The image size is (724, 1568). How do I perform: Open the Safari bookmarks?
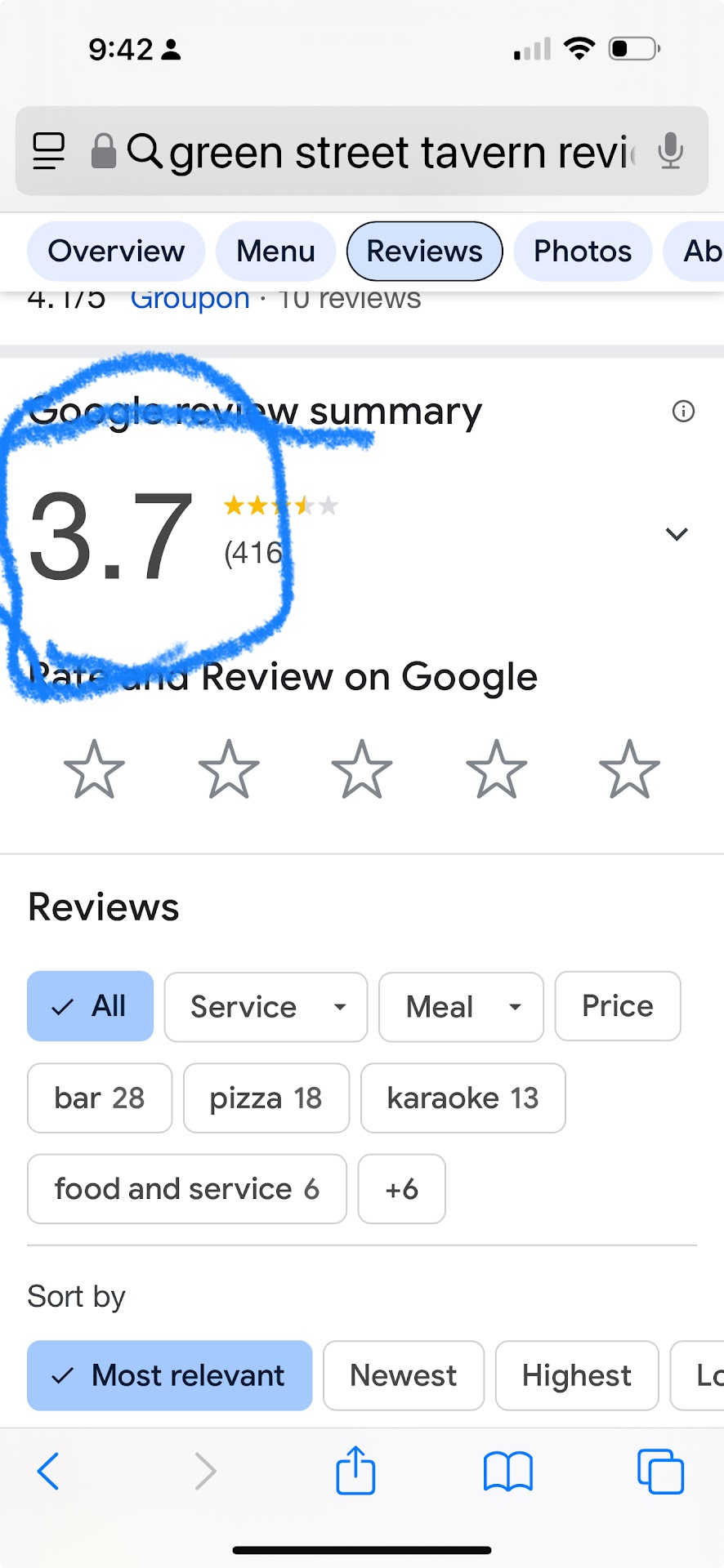pyautogui.click(x=507, y=1471)
